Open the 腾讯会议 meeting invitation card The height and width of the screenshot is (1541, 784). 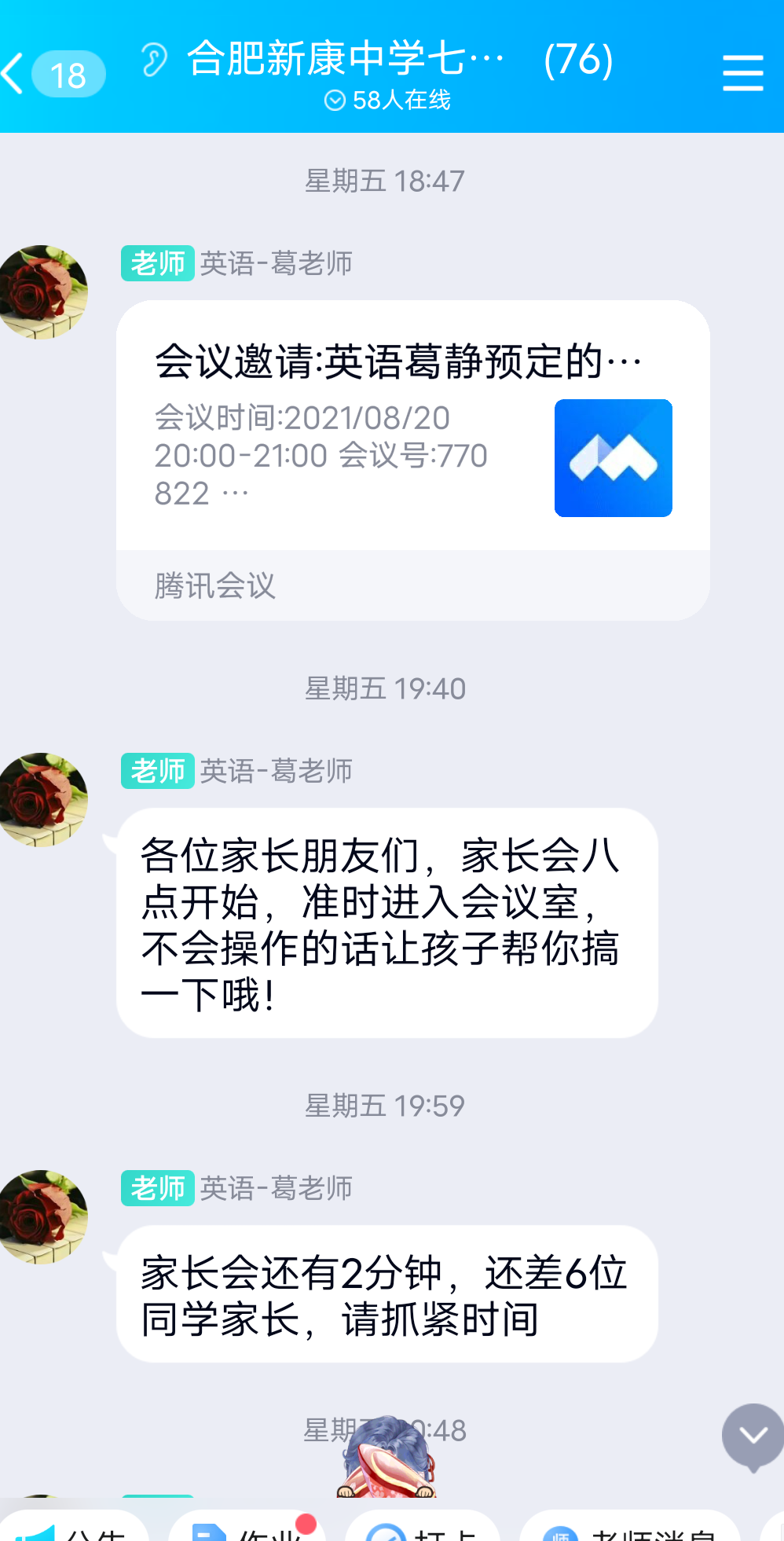(412, 460)
